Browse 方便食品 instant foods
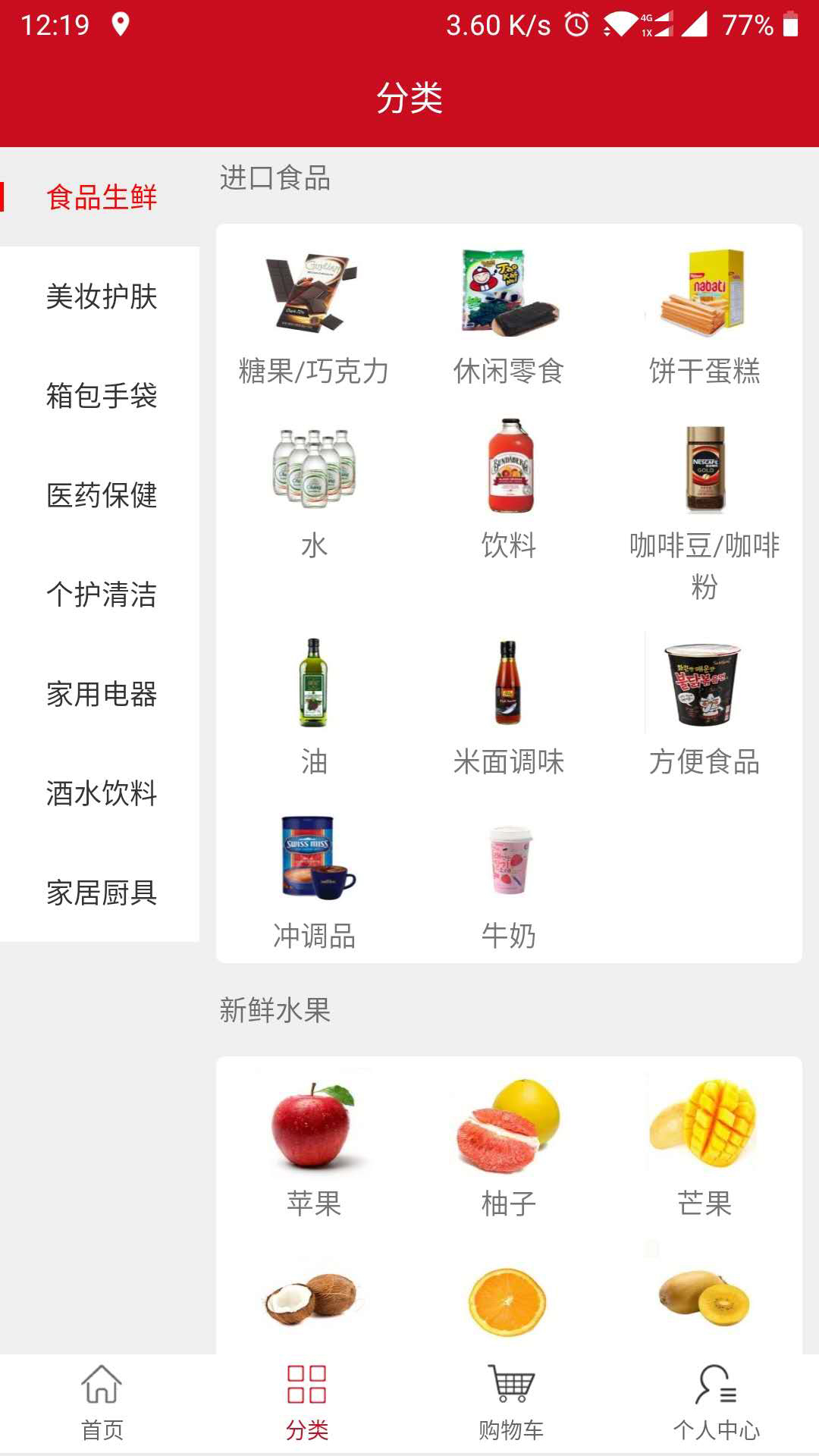The height and width of the screenshot is (1456, 819). [704, 709]
